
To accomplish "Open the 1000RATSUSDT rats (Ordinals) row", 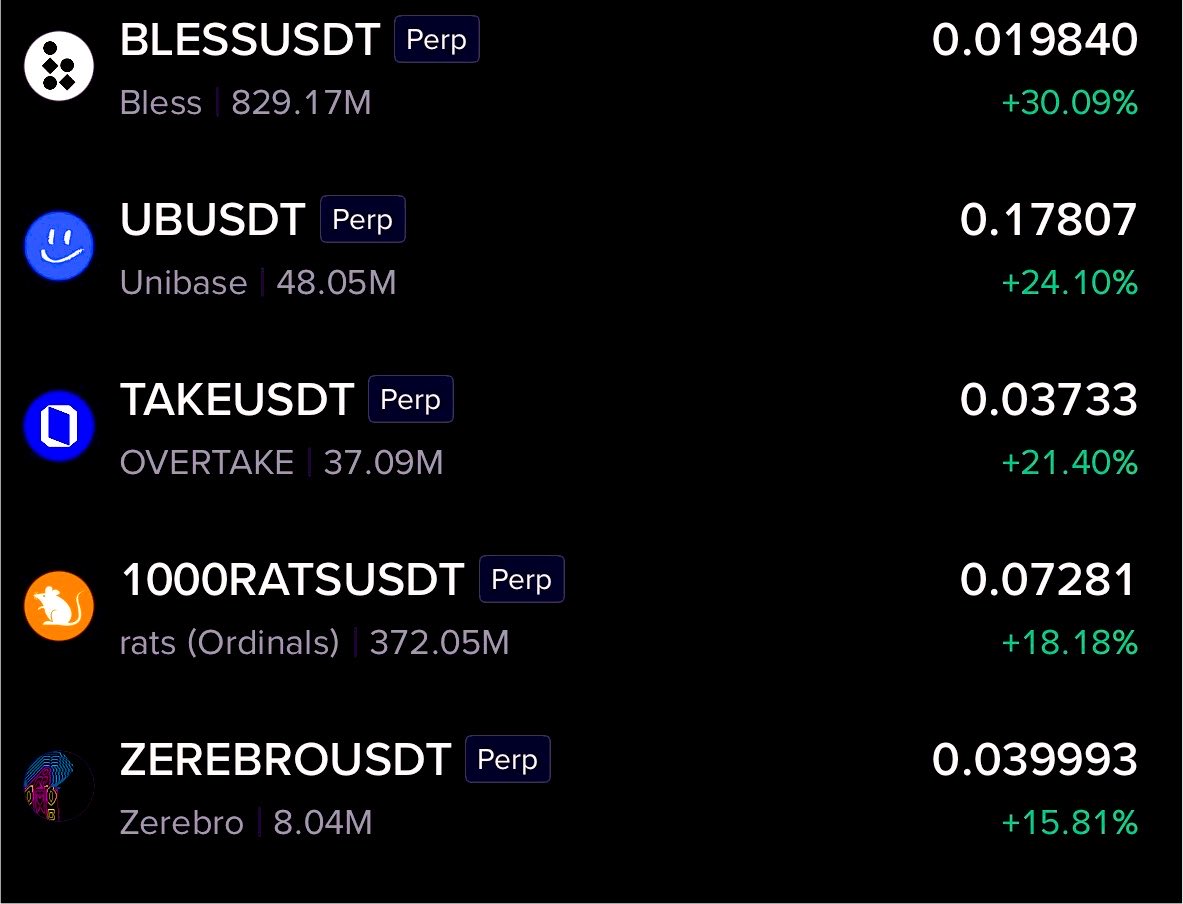I will pos(592,610).
